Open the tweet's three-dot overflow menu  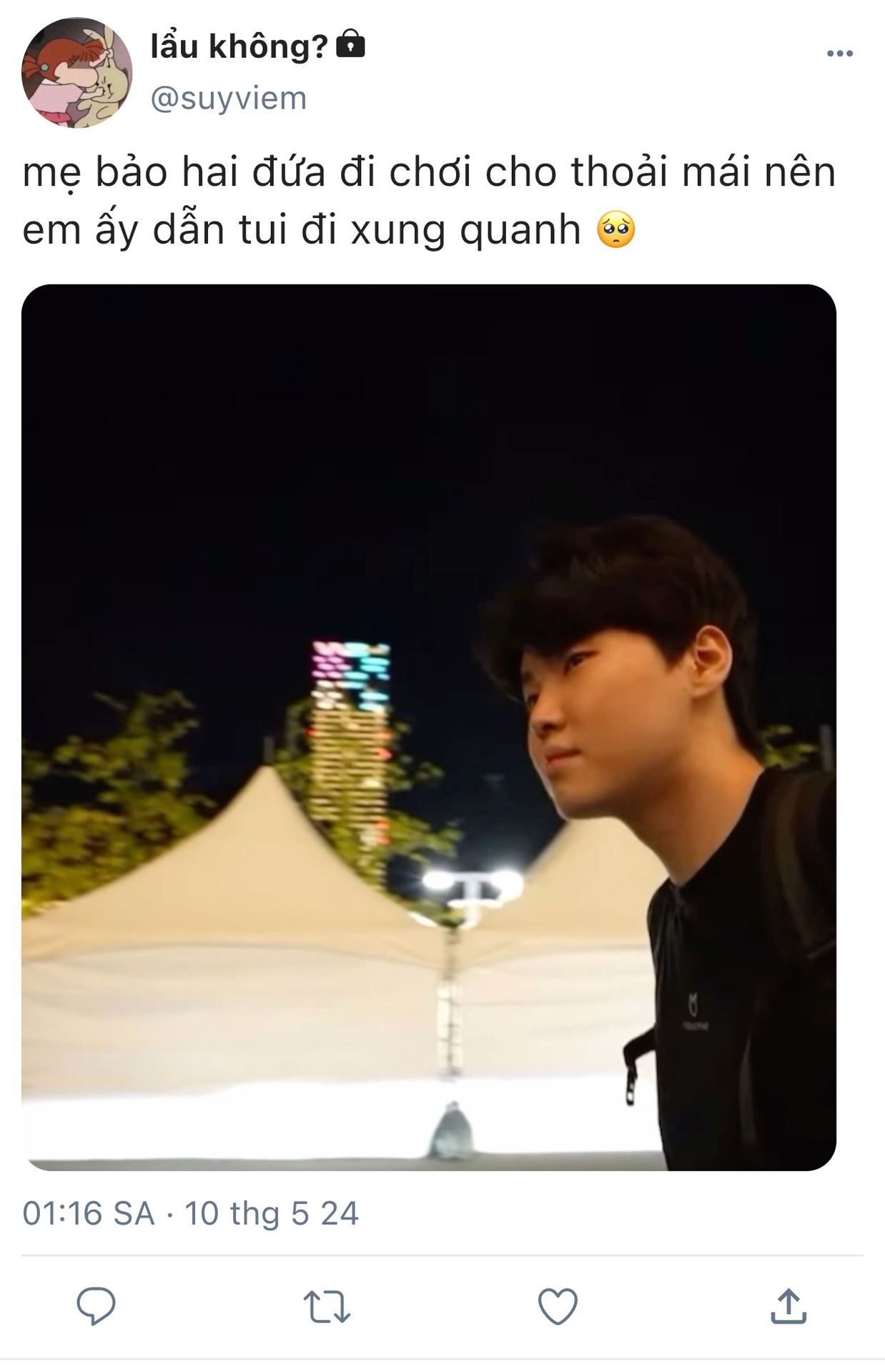click(839, 54)
